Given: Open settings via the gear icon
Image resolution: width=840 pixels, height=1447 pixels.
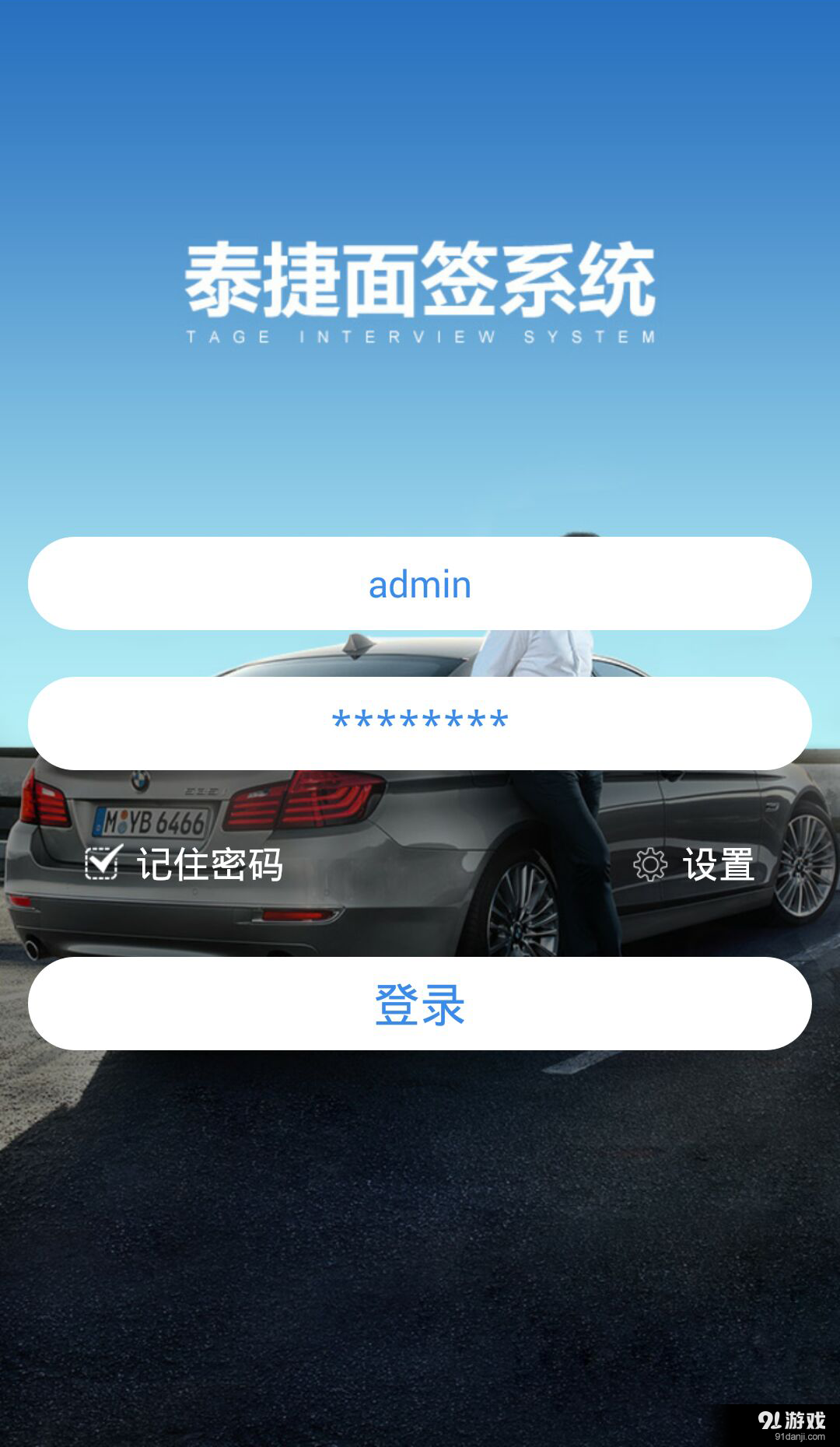Looking at the screenshot, I should (x=650, y=867).
